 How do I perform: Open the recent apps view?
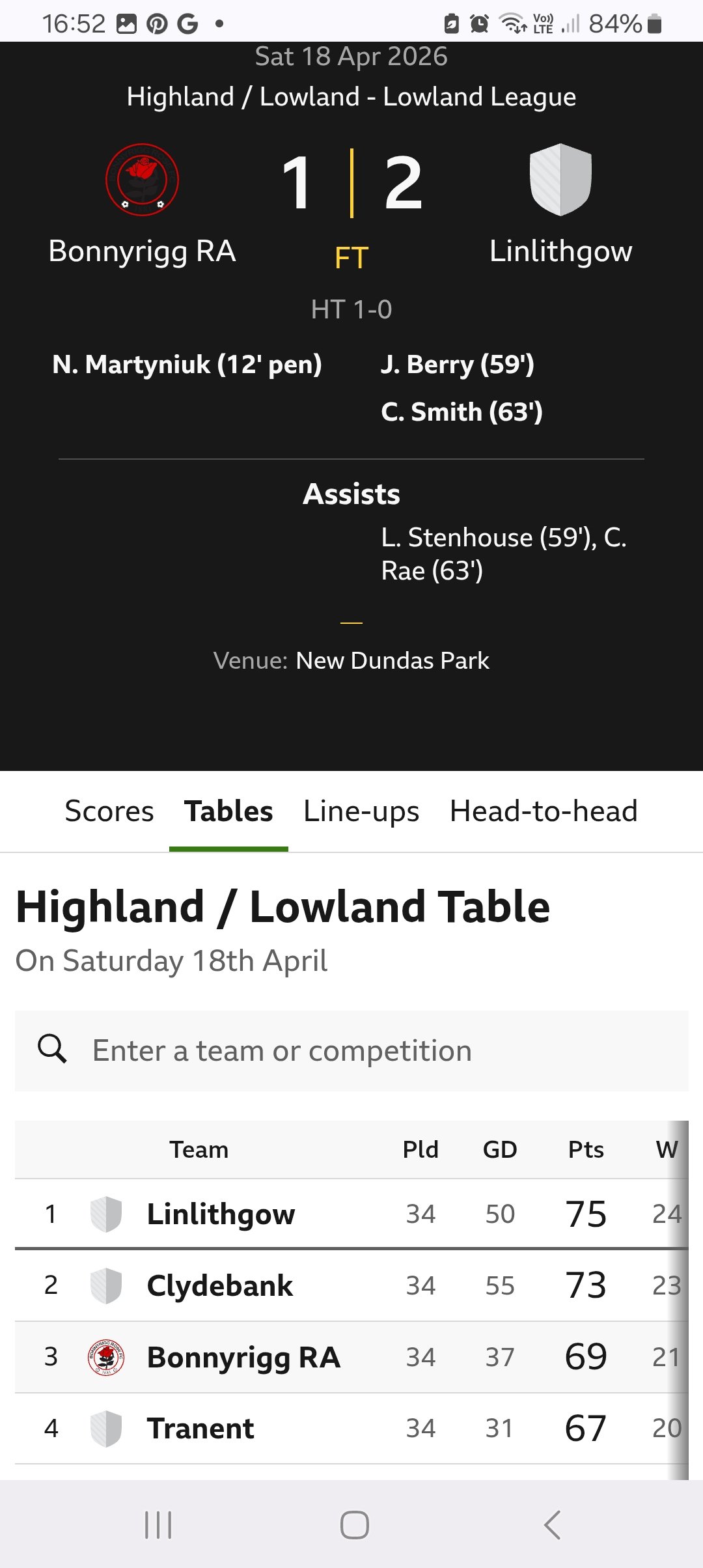pos(158,1525)
